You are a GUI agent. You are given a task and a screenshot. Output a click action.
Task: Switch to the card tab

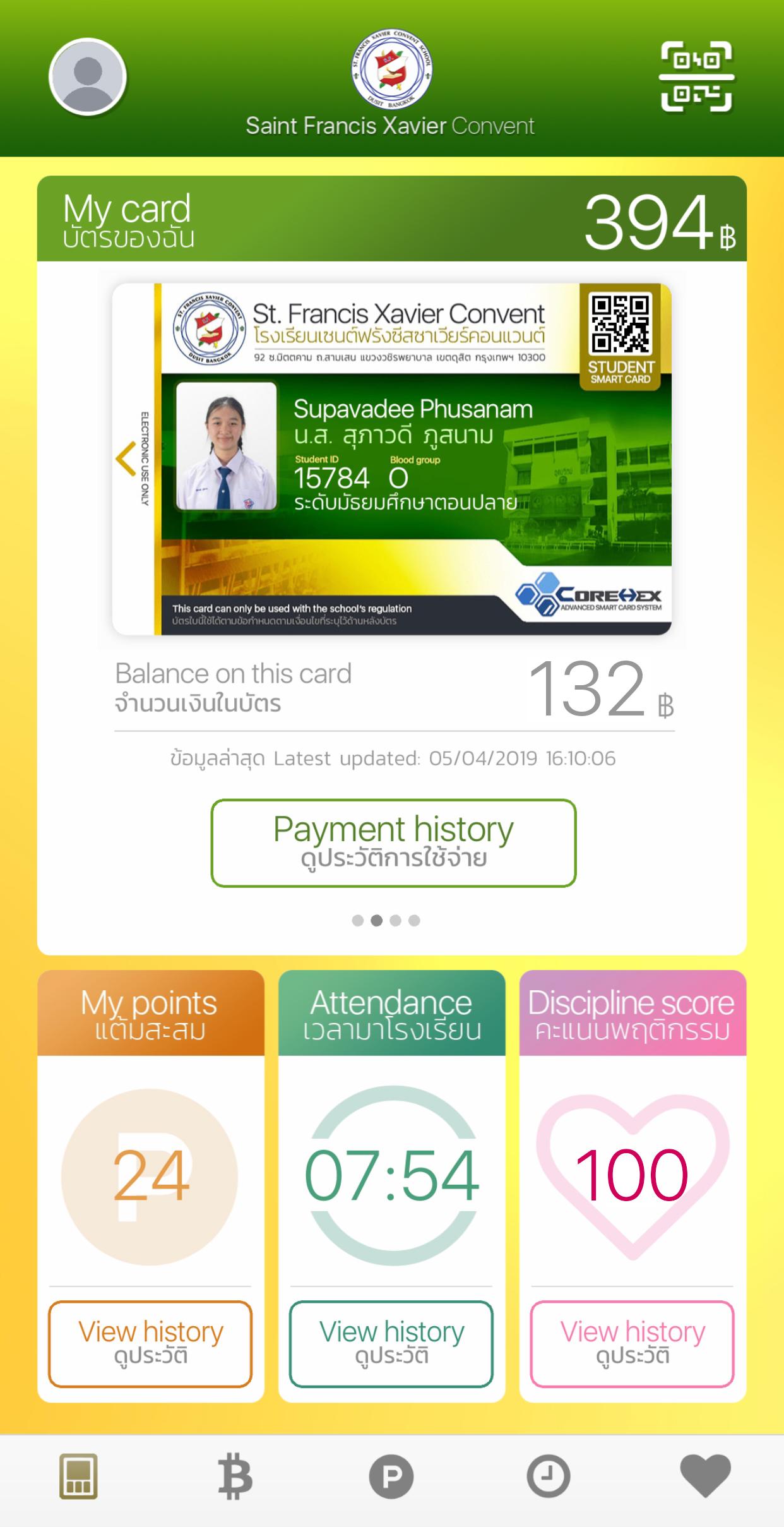click(x=78, y=1476)
